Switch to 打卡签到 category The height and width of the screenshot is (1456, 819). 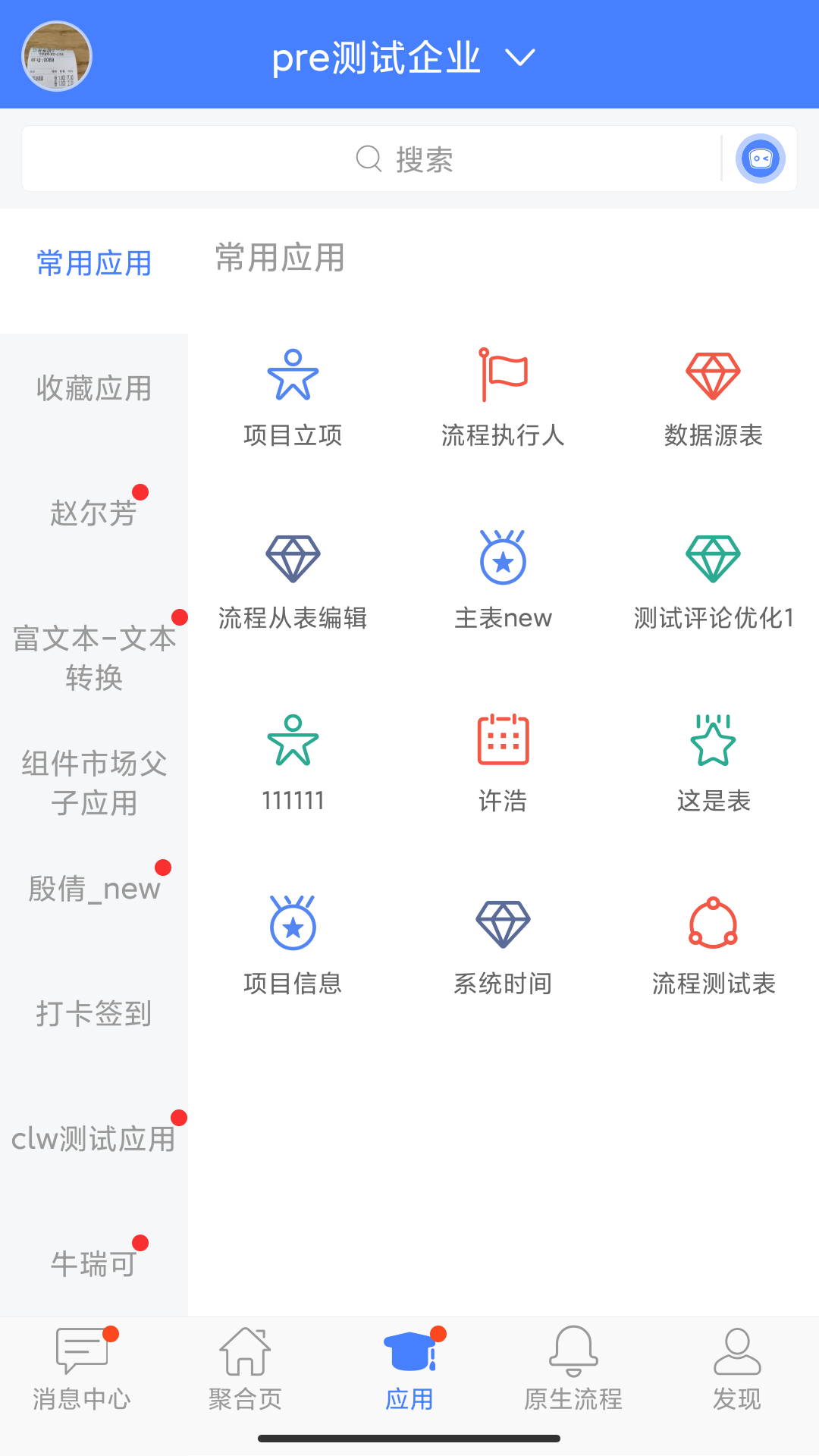point(94,1014)
